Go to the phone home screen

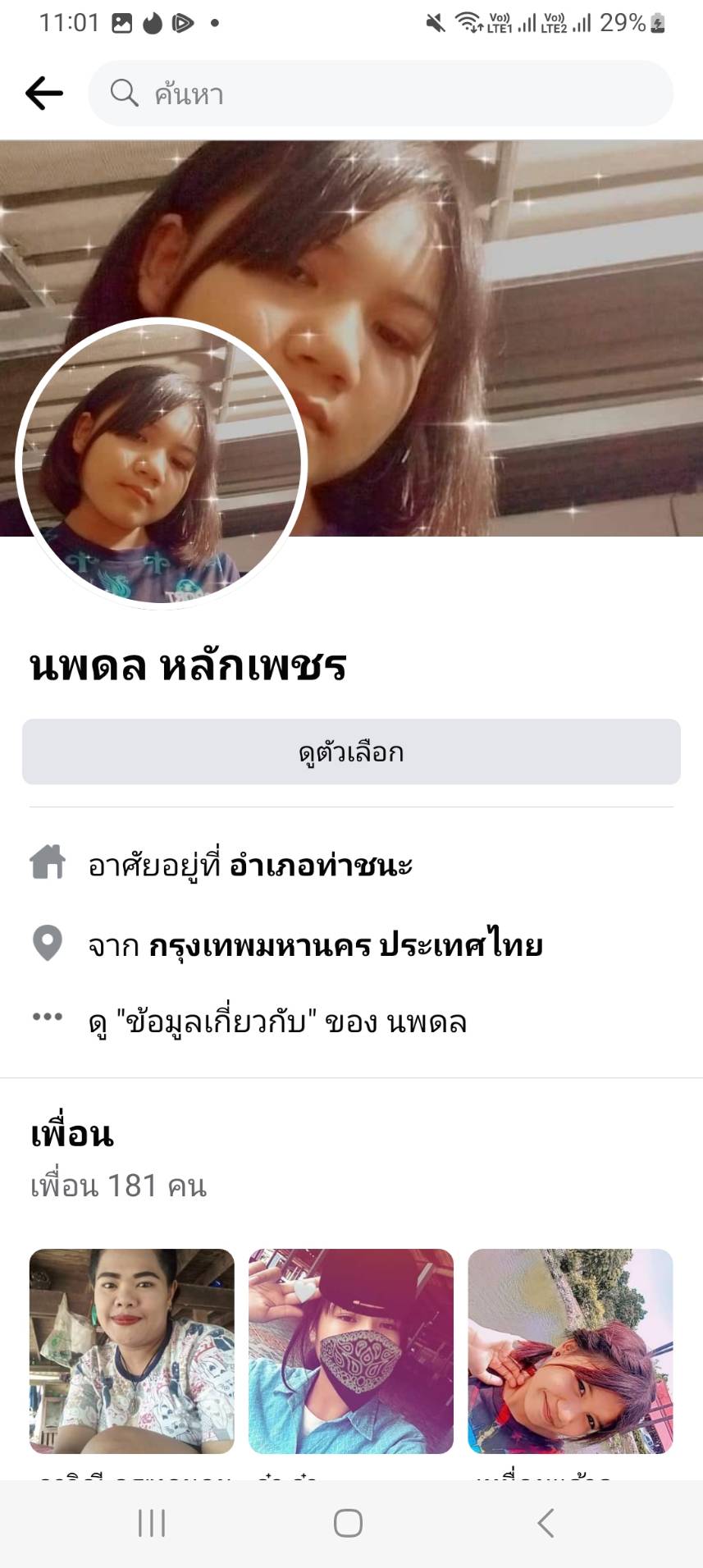[349, 1523]
